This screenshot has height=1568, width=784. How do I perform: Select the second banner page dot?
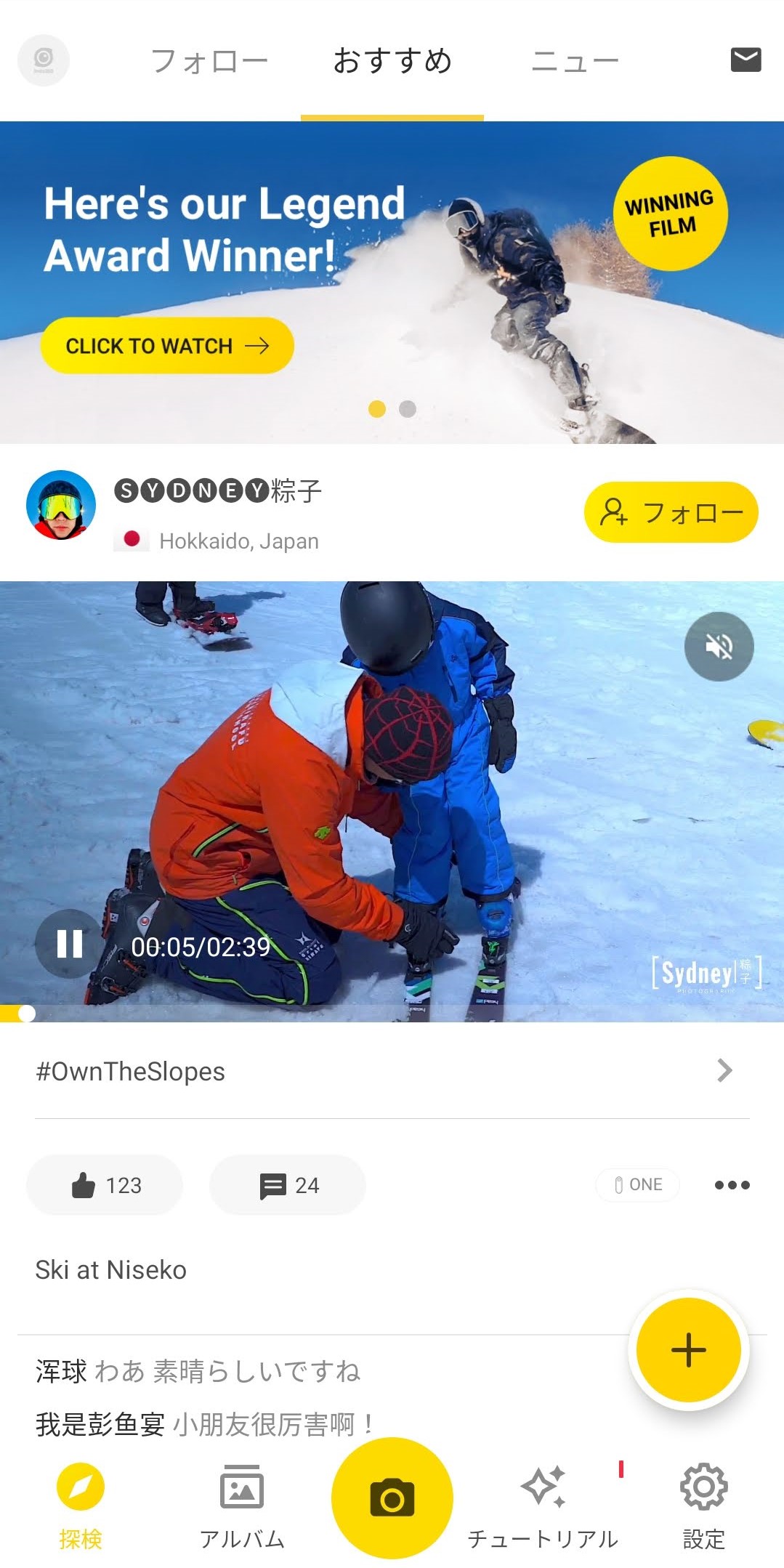point(408,409)
